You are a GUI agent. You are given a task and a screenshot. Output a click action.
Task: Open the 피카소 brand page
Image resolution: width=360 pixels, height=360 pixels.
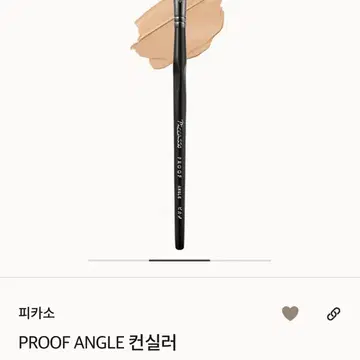point(37,314)
